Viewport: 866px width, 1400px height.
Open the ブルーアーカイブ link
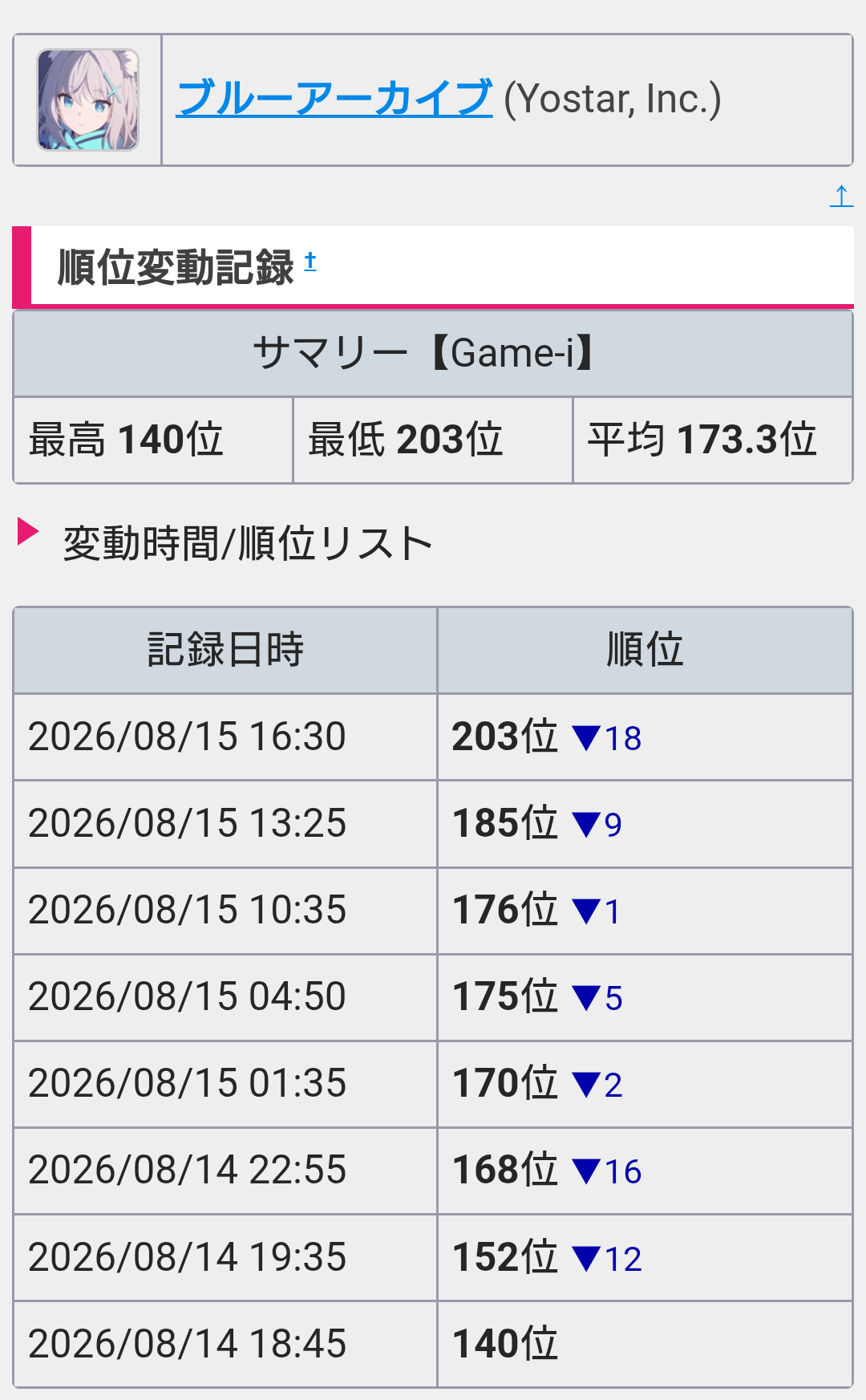[x=334, y=99]
